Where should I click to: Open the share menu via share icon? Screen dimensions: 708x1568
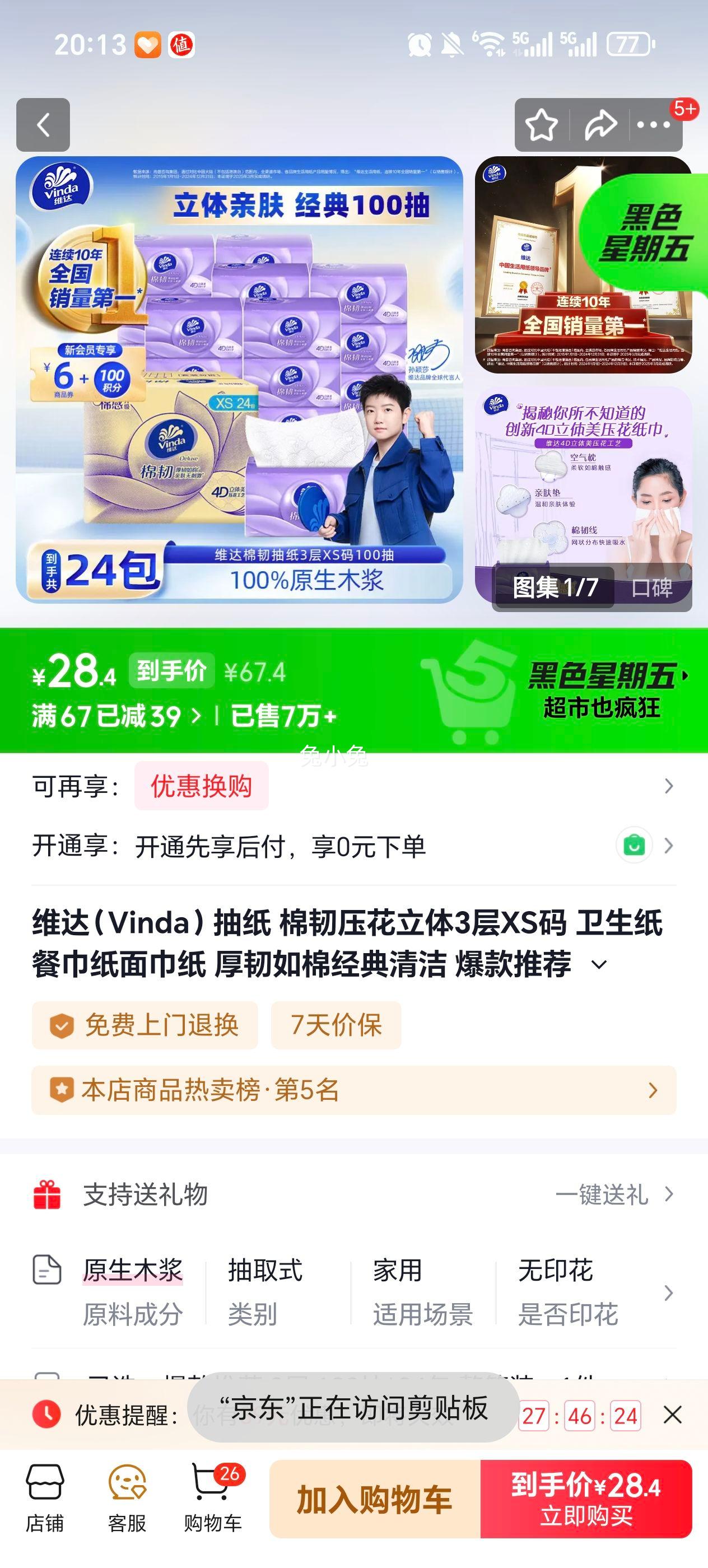coord(600,125)
